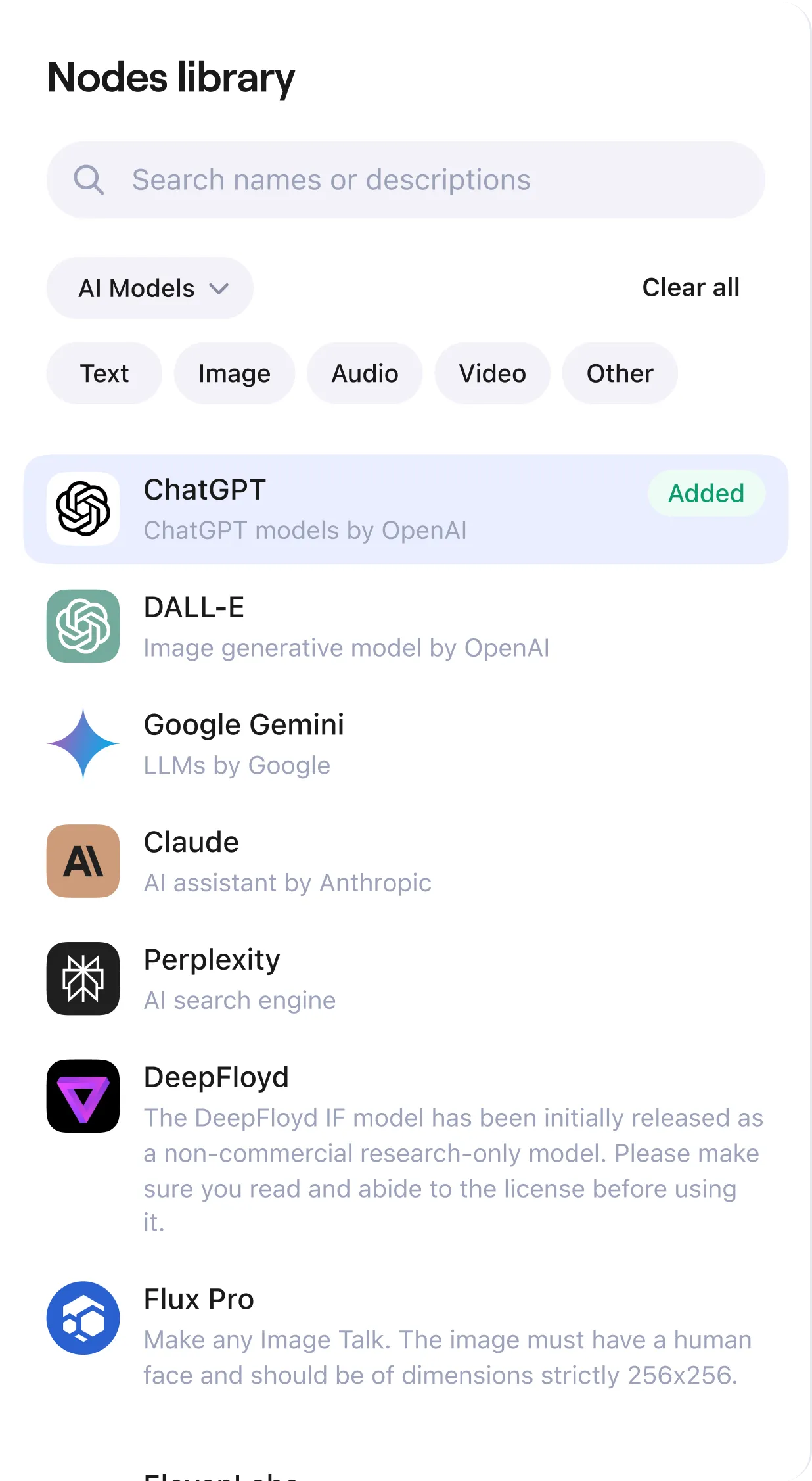Viewport: 812px width, 1481px height.
Task: Select the Image filter chip
Action: coord(234,373)
